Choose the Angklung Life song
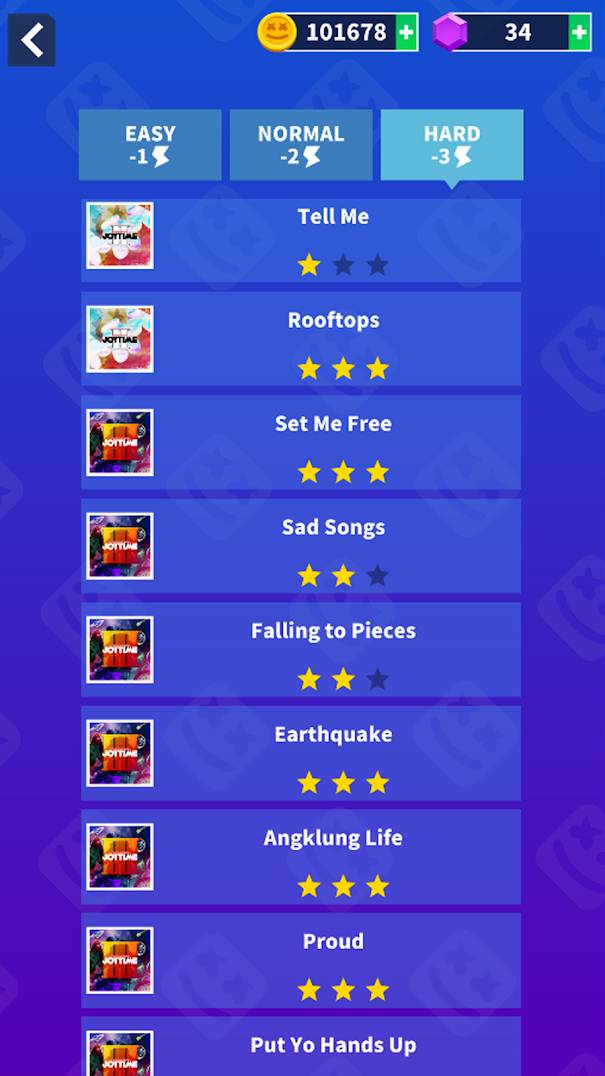 tap(301, 857)
